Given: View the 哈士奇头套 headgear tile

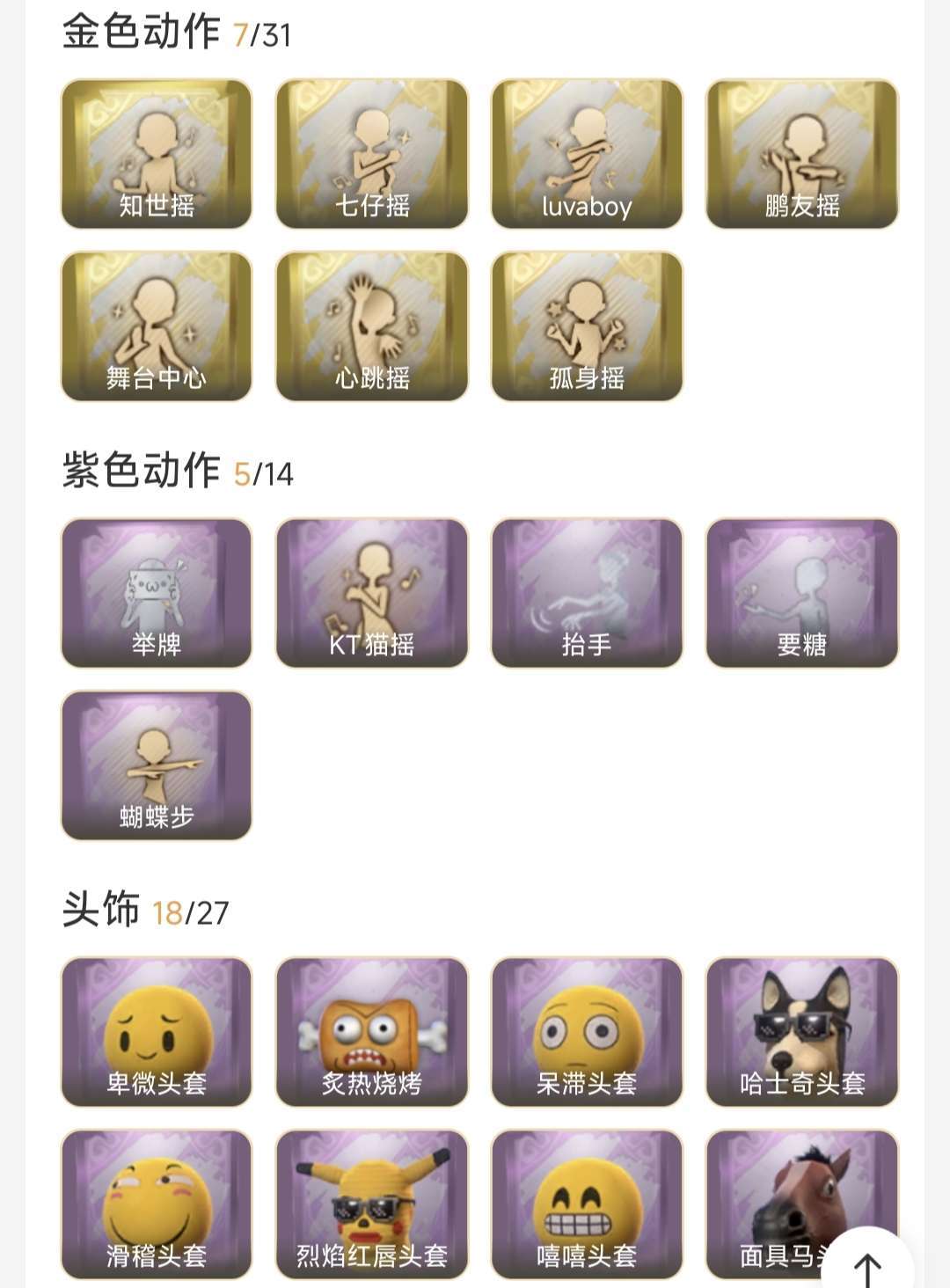Looking at the screenshot, I should [x=802, y=1032].
